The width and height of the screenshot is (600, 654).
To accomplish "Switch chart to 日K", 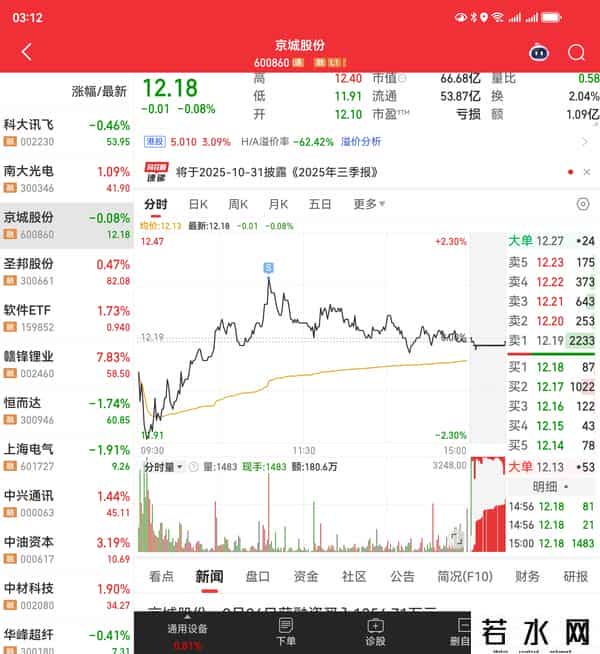I will coord(199,204).
